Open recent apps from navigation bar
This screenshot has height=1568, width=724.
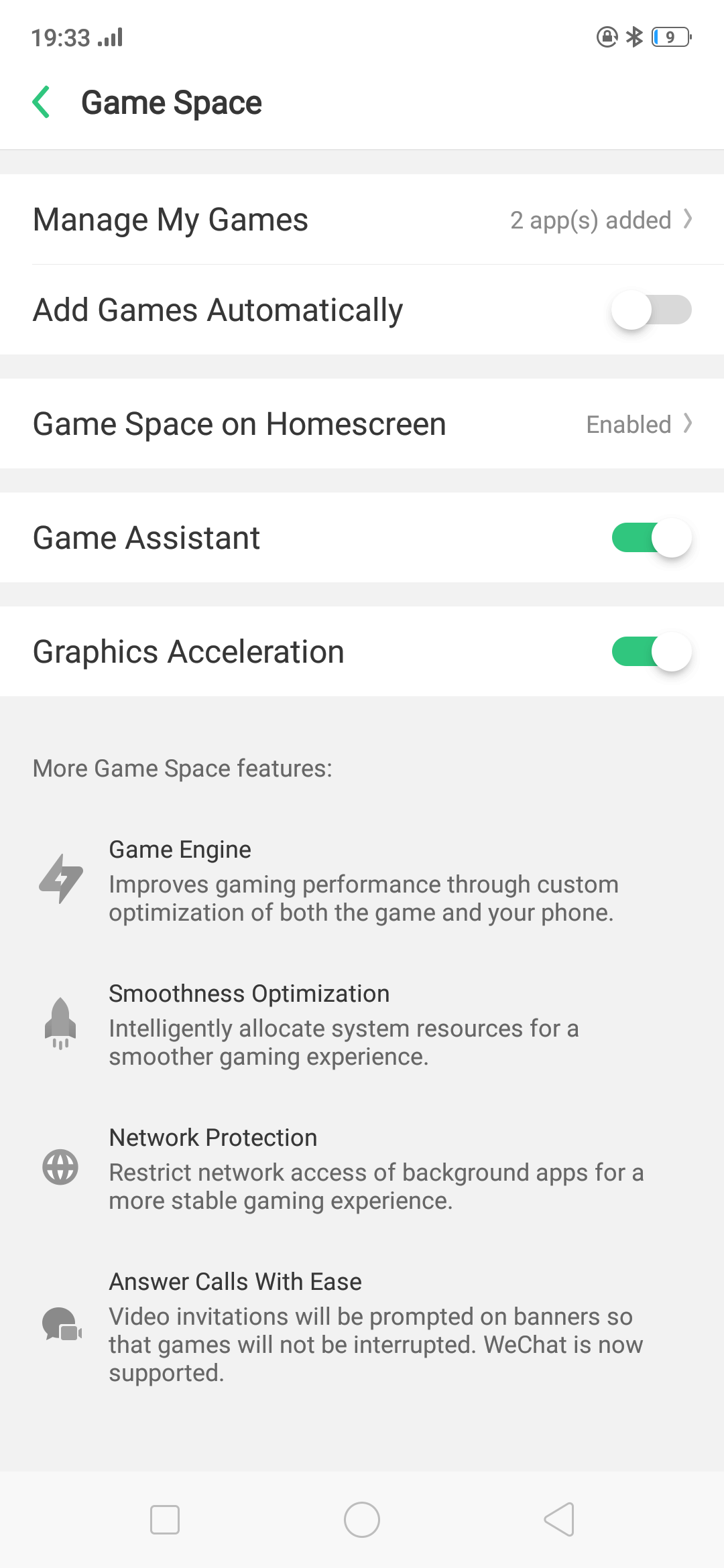tap(165, 1520)
